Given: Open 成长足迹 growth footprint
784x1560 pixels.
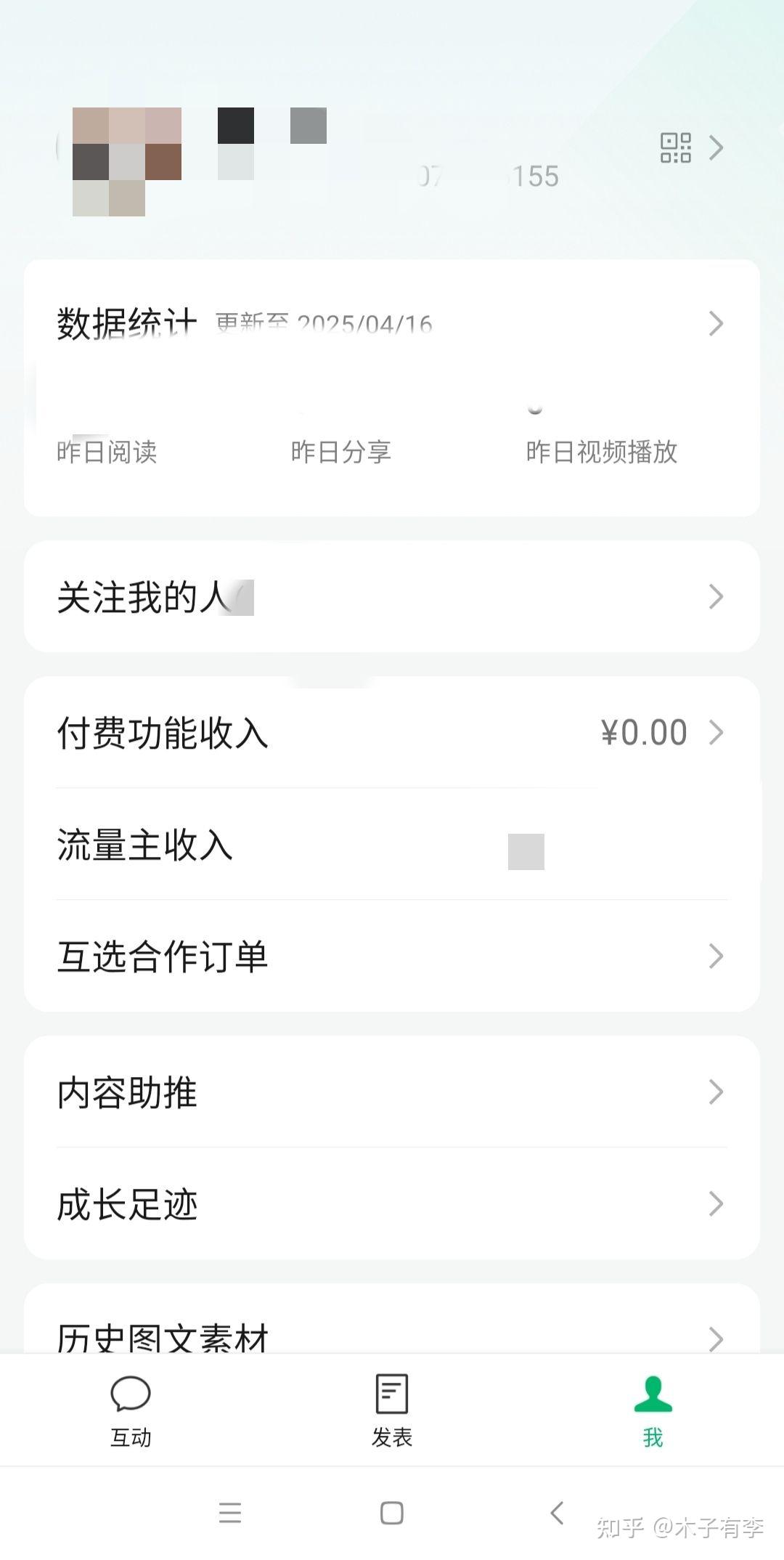Looking at the screenshot, I should click(x=392, y=1203).
